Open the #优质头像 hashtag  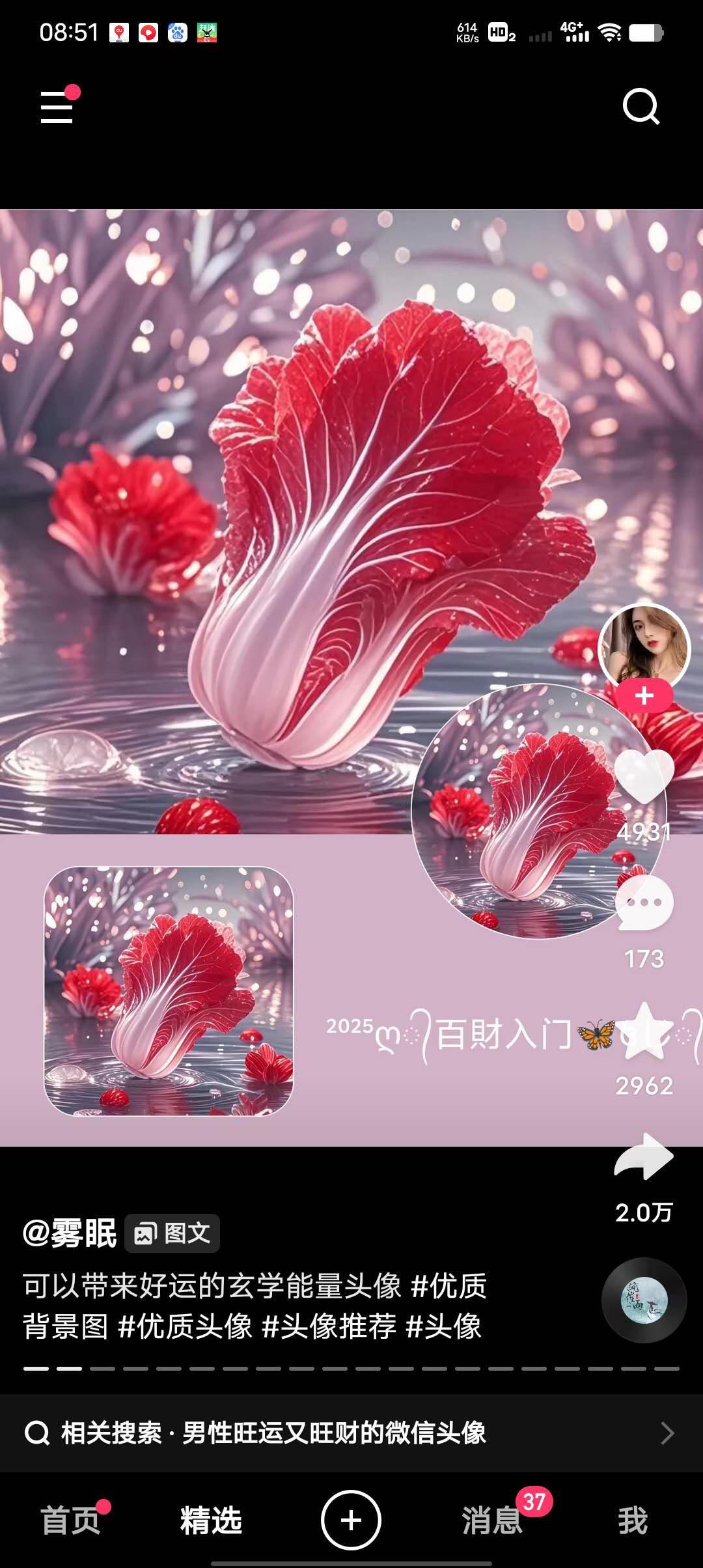pos(186,1326)
